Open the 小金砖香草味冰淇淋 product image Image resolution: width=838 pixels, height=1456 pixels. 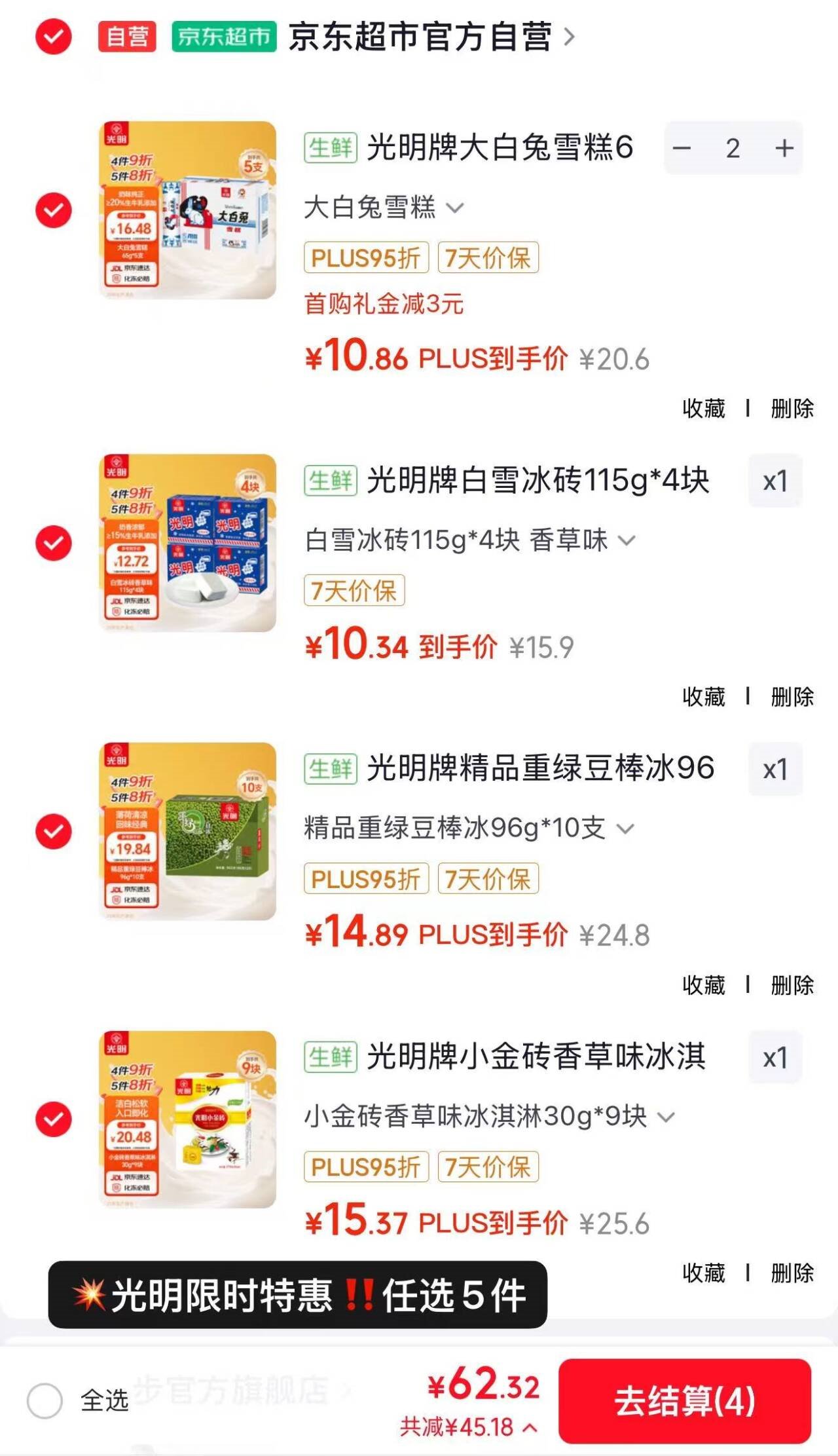(x=188, y=1119)
